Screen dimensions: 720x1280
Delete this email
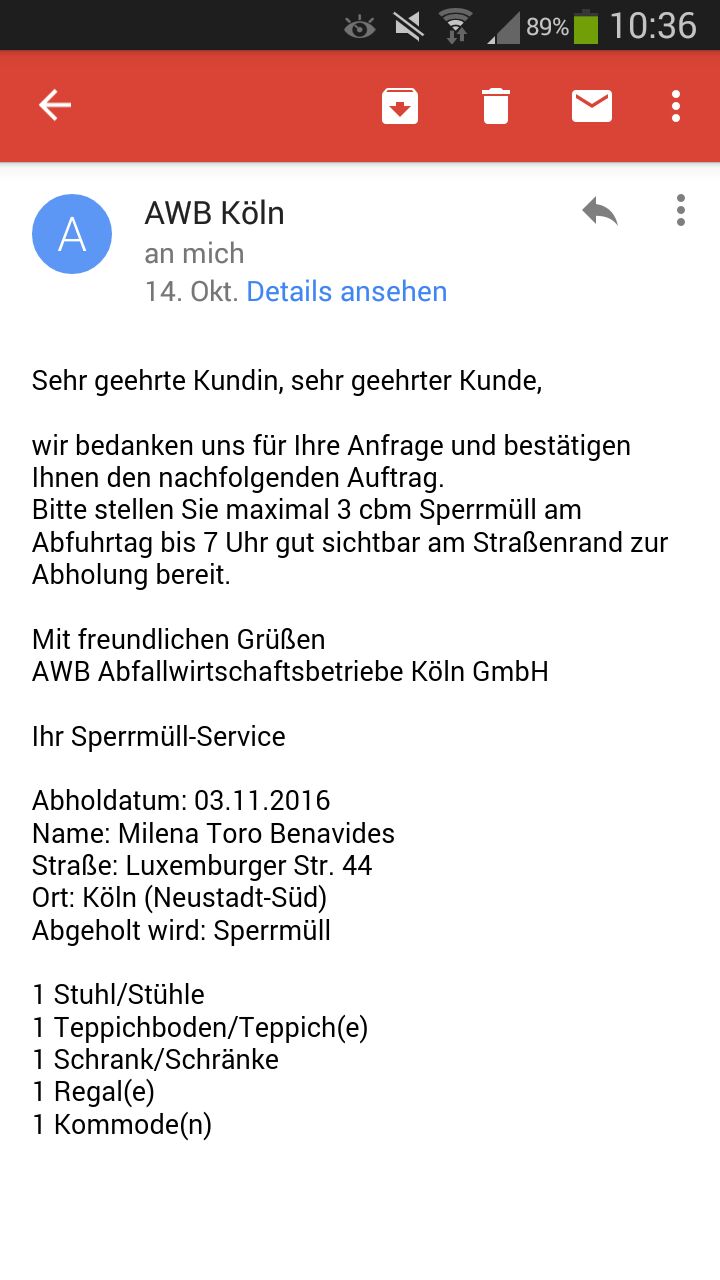[496, 106]
